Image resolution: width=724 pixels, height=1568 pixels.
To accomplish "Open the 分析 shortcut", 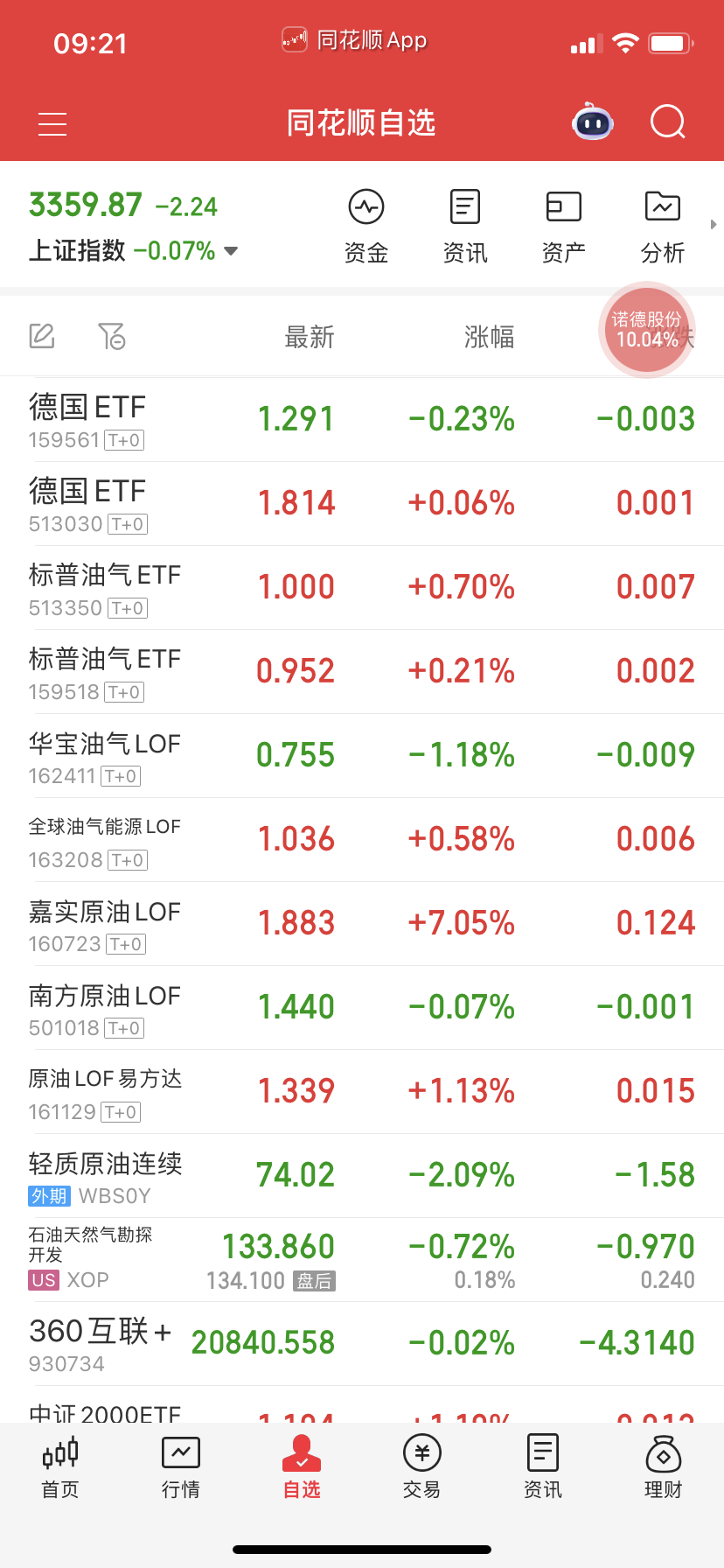I will pos(663,227).
